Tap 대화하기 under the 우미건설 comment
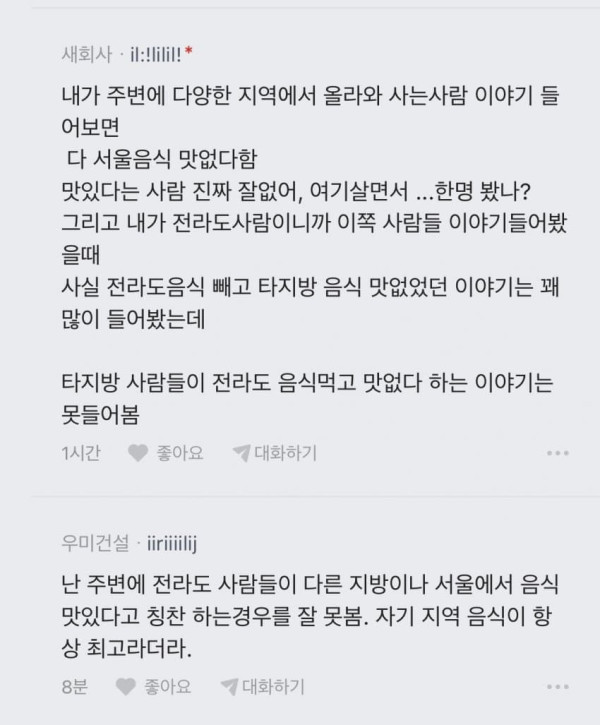 263,687
